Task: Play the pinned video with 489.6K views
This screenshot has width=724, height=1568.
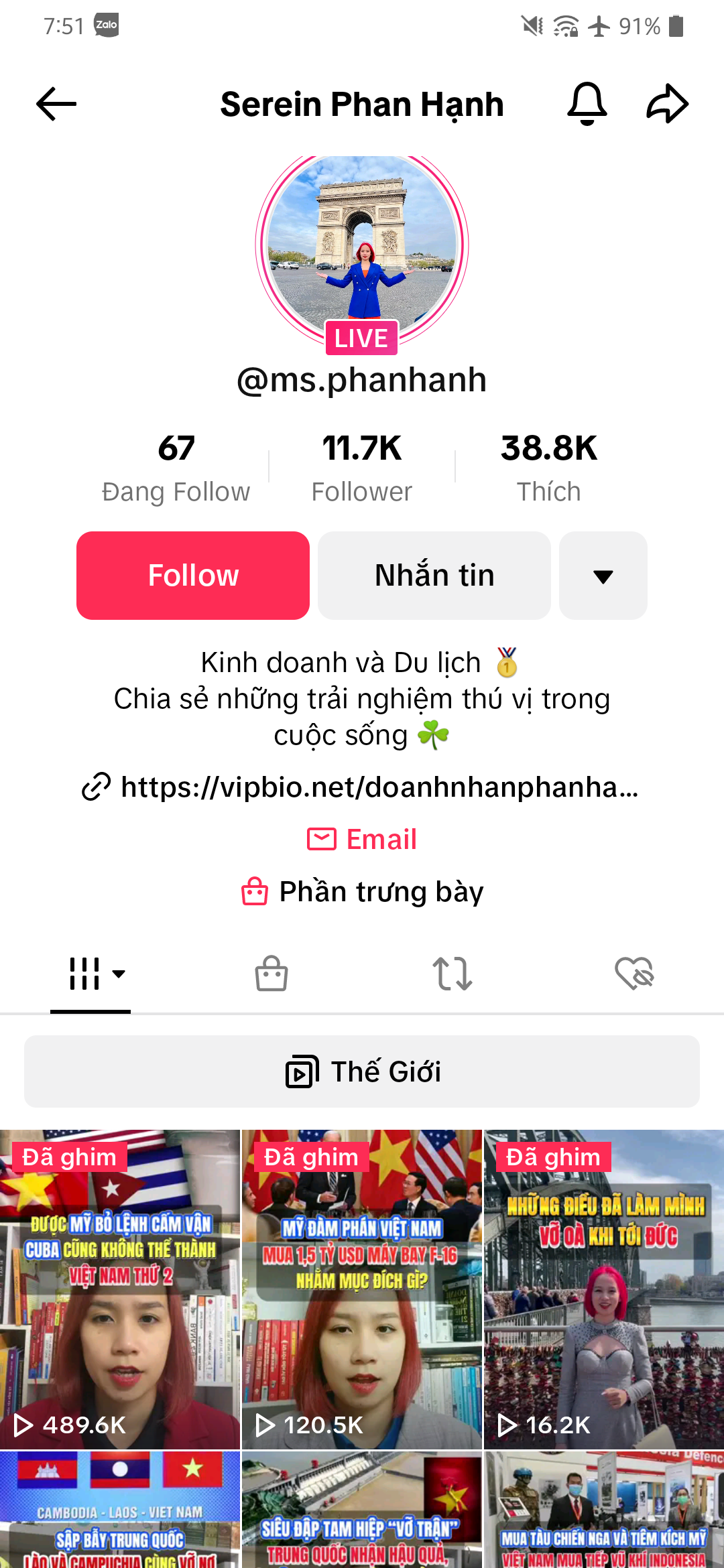Action: click(x=120, y=1290)
